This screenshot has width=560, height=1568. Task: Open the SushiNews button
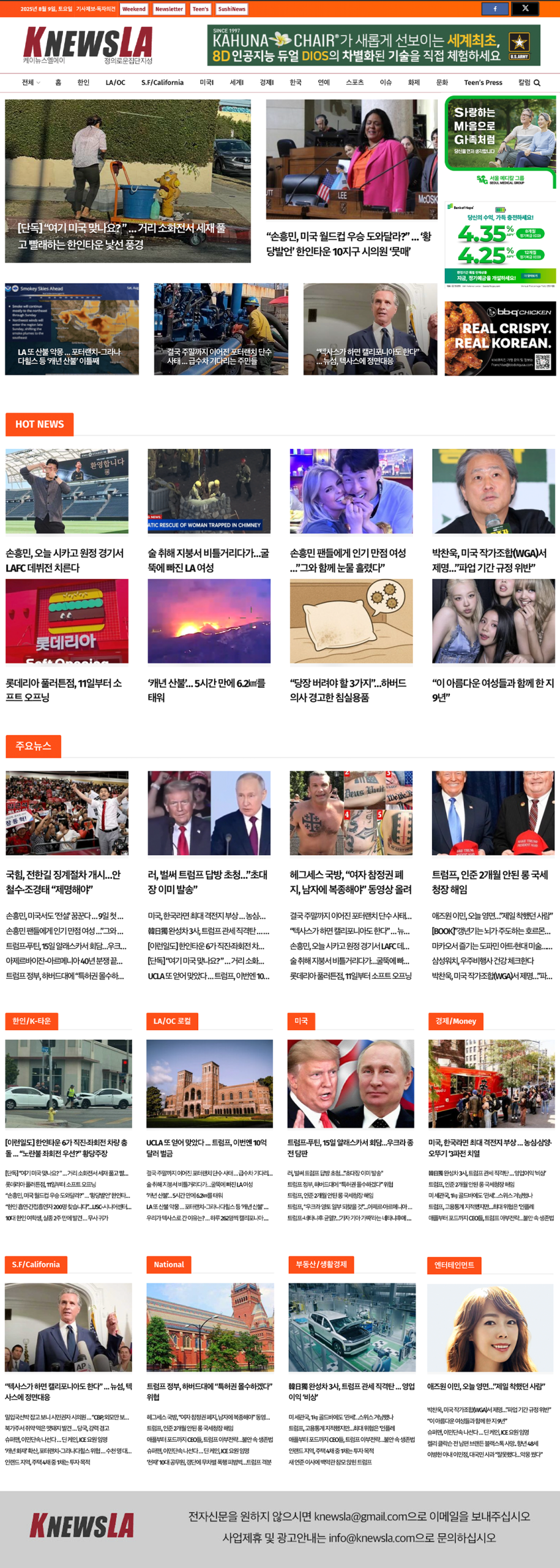tap(231, 9)
